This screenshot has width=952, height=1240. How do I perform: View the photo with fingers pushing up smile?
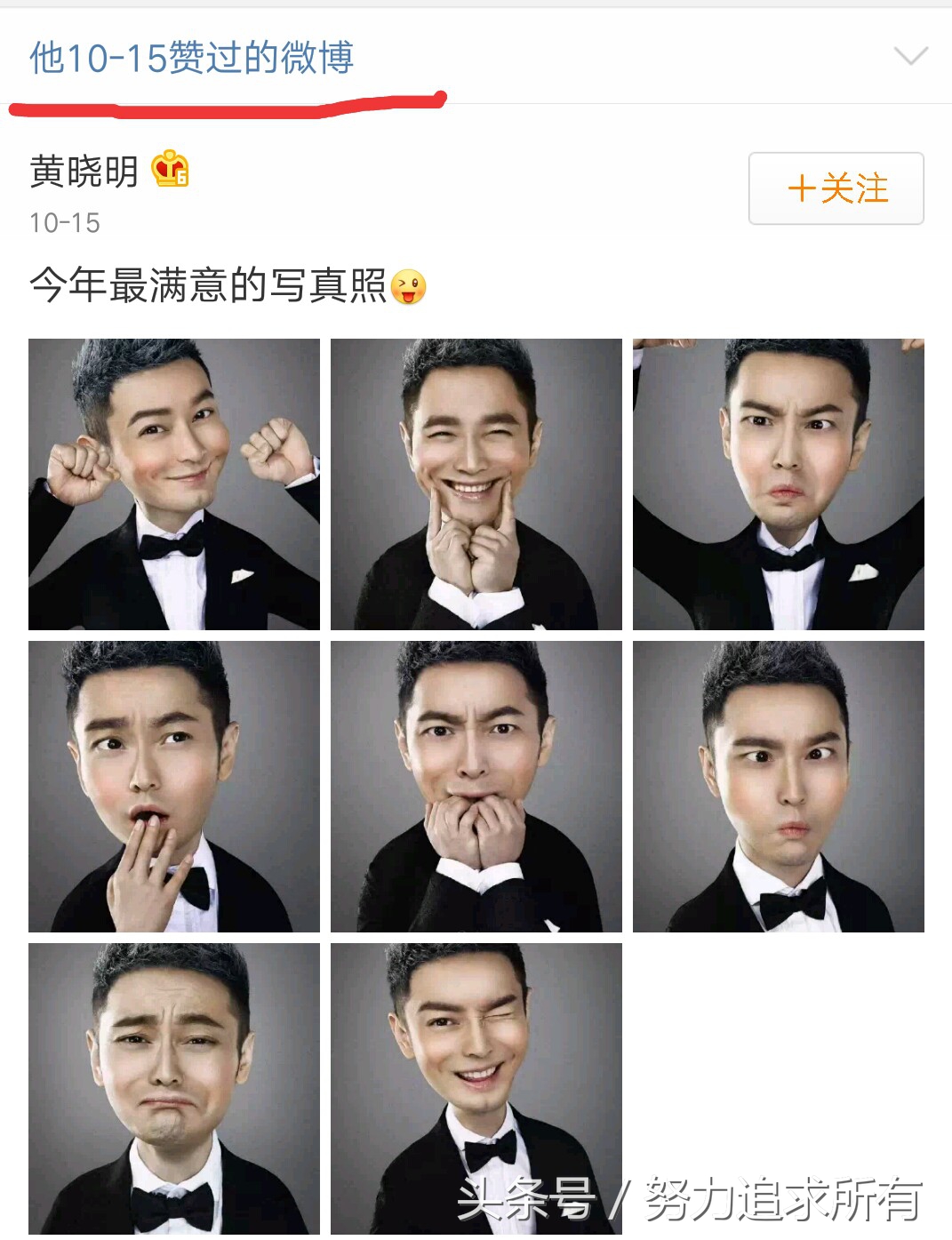coord(476,484)
